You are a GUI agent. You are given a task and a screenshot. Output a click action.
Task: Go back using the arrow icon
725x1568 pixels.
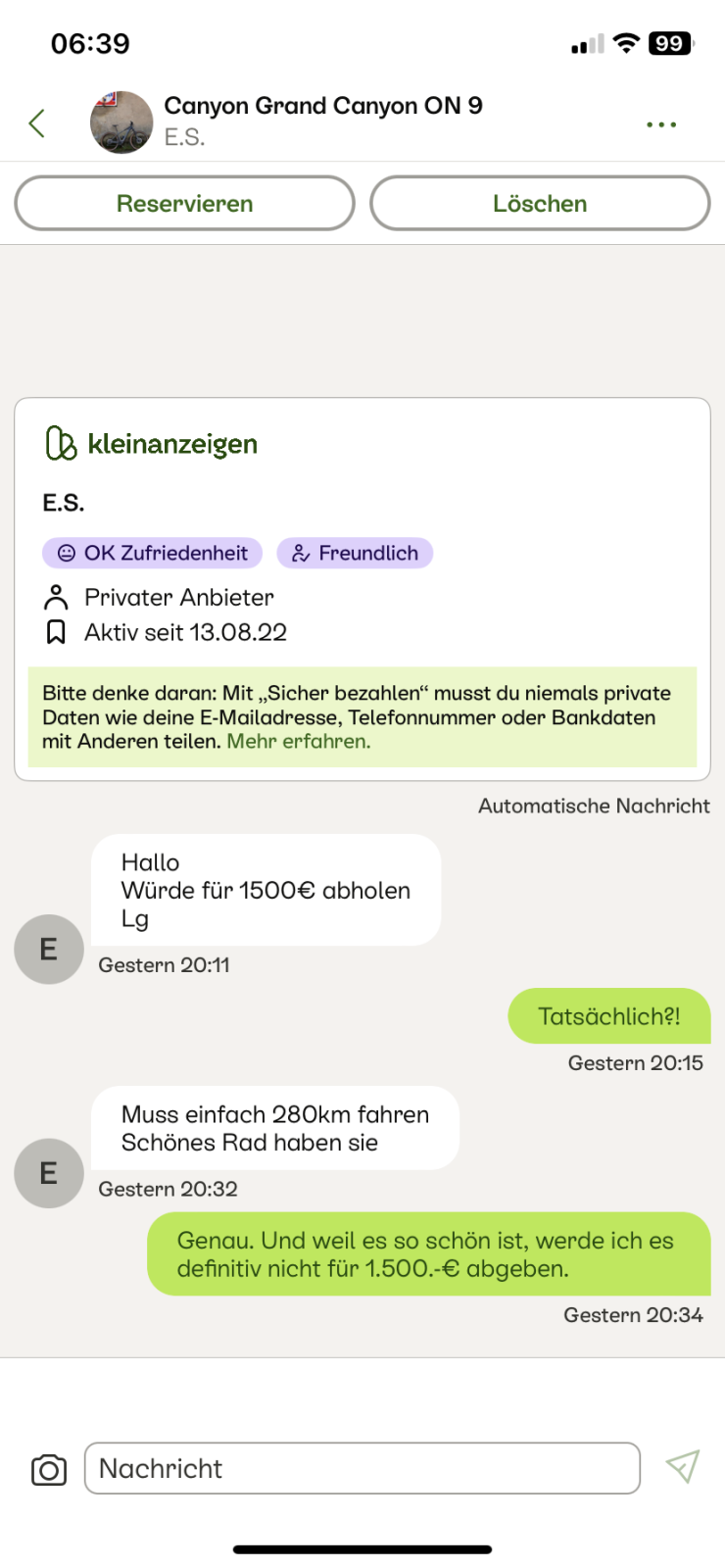[x=37, y=123]
